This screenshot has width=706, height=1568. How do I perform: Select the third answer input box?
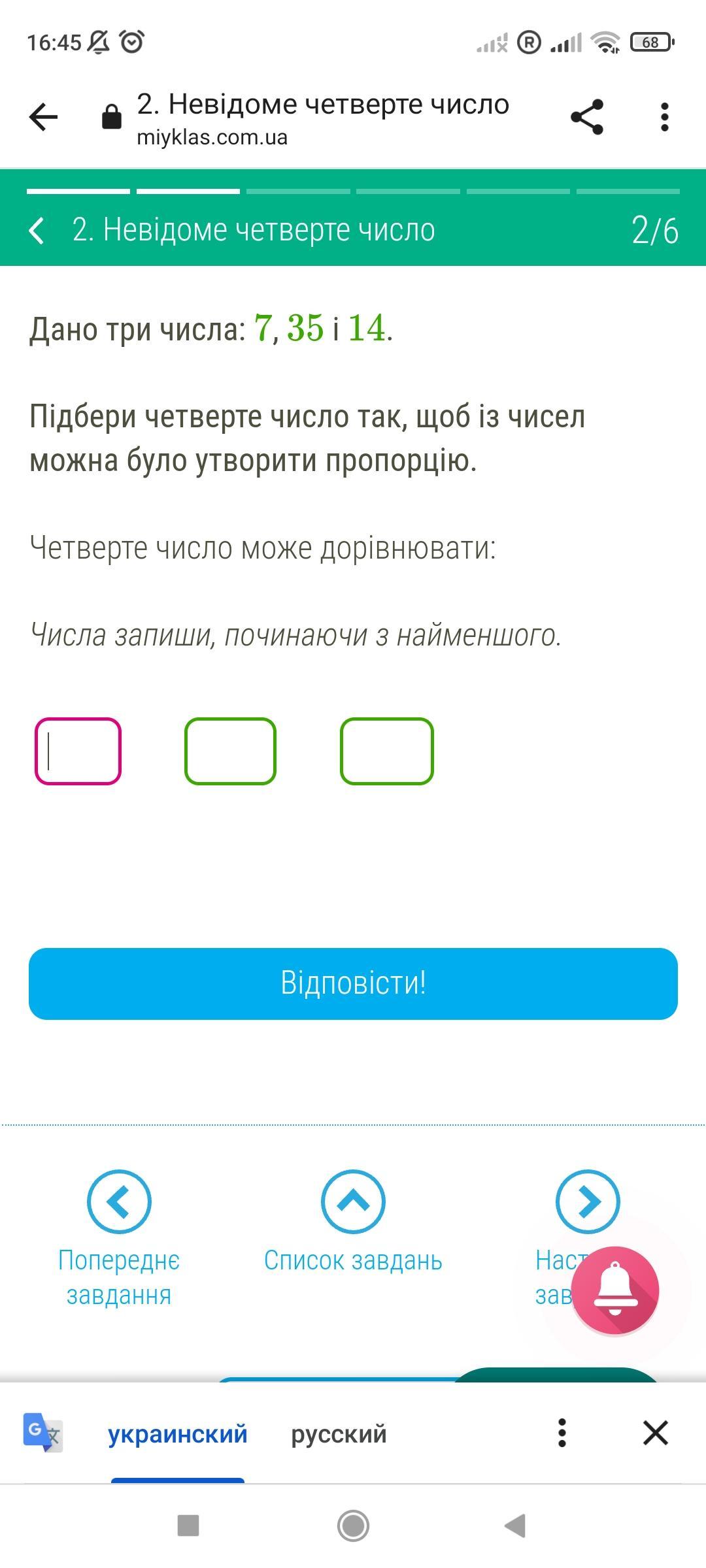point(386,751)
